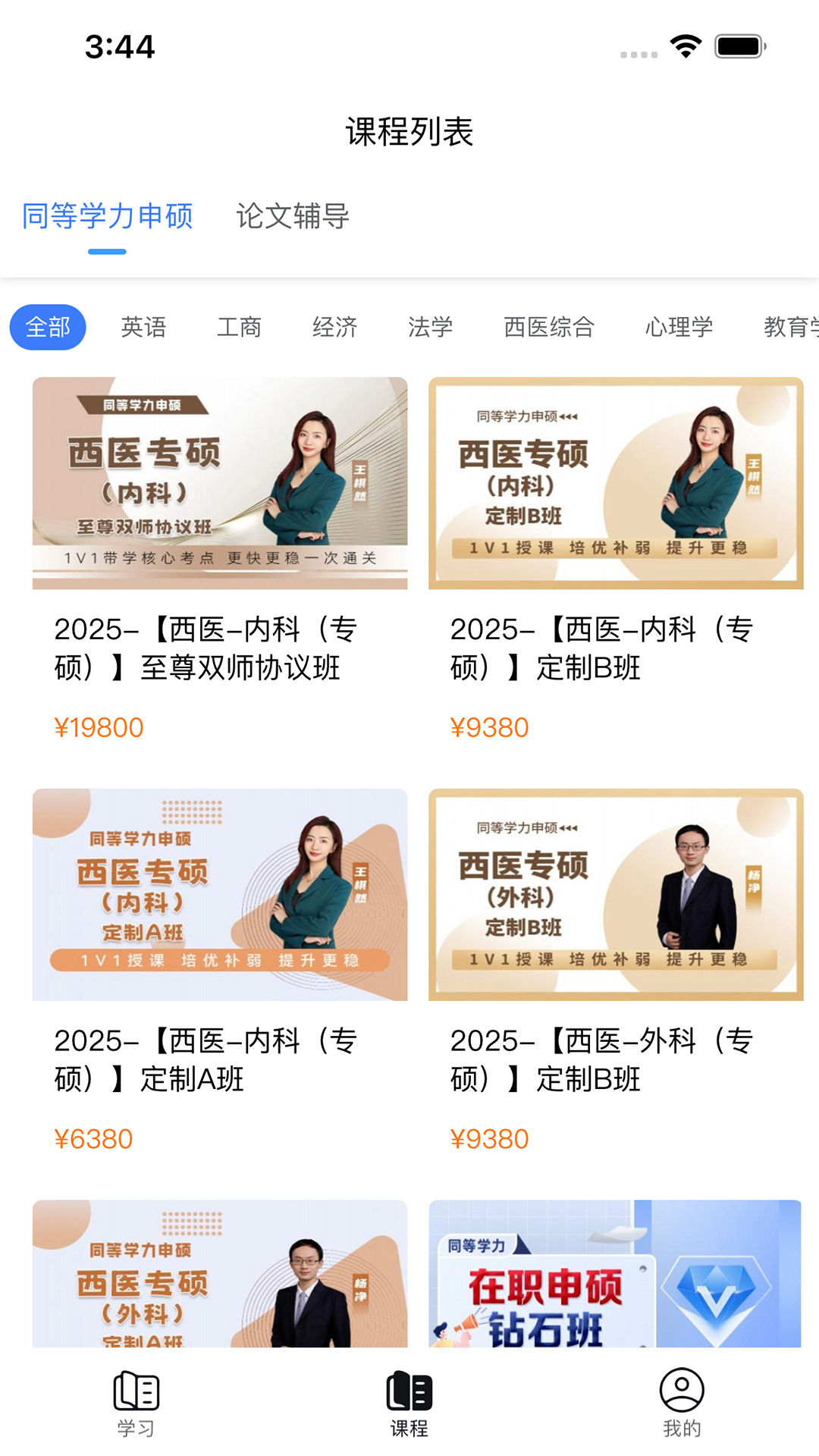
Task: Show 经济 courses
Action: pos(334,327)
